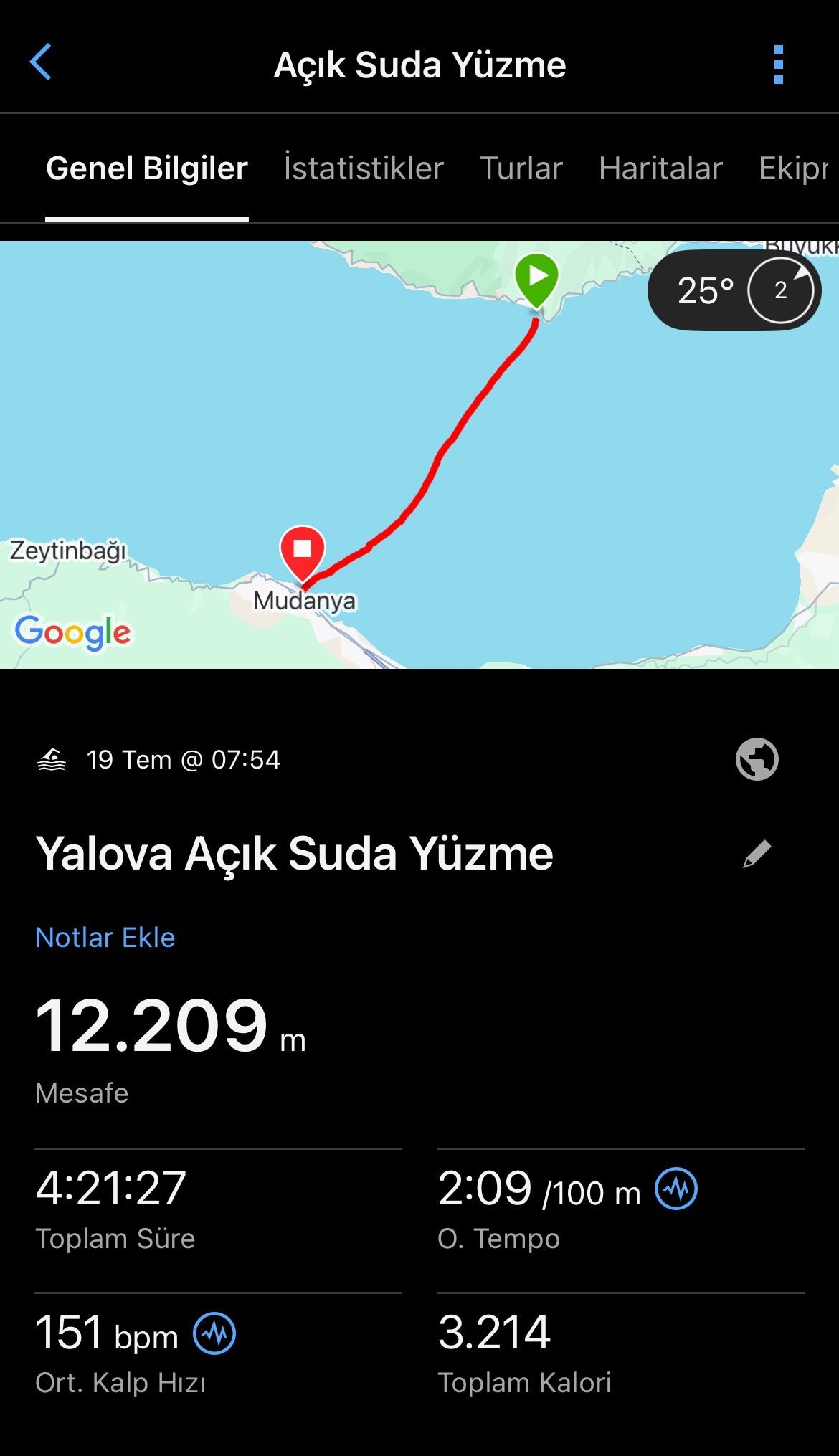Change activity privacy via globe icon
The height and width of the screenshot is (1456, 839).
pyautogui.click(x=757, y=758)
